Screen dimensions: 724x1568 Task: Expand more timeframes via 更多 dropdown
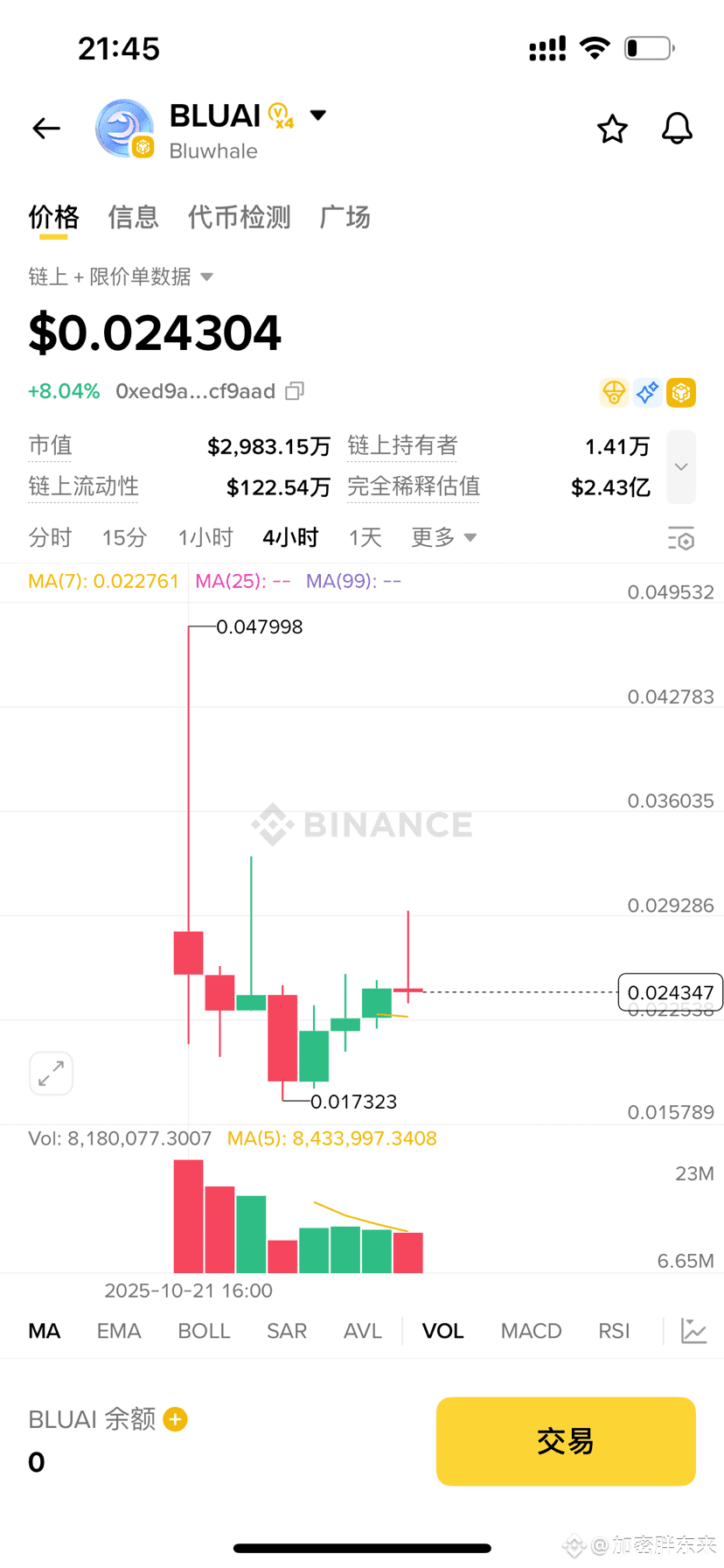pos(443,537)
